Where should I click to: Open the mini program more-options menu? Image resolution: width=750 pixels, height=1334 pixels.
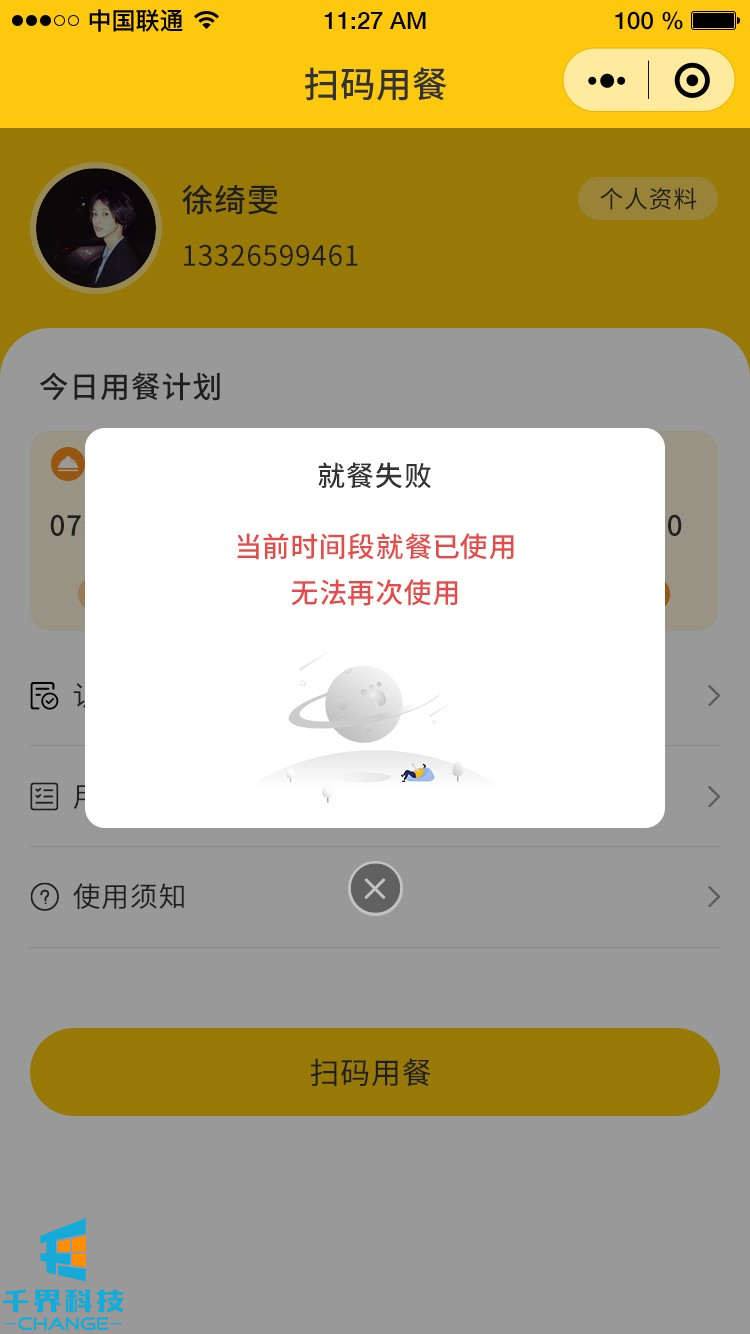[607, 81]
